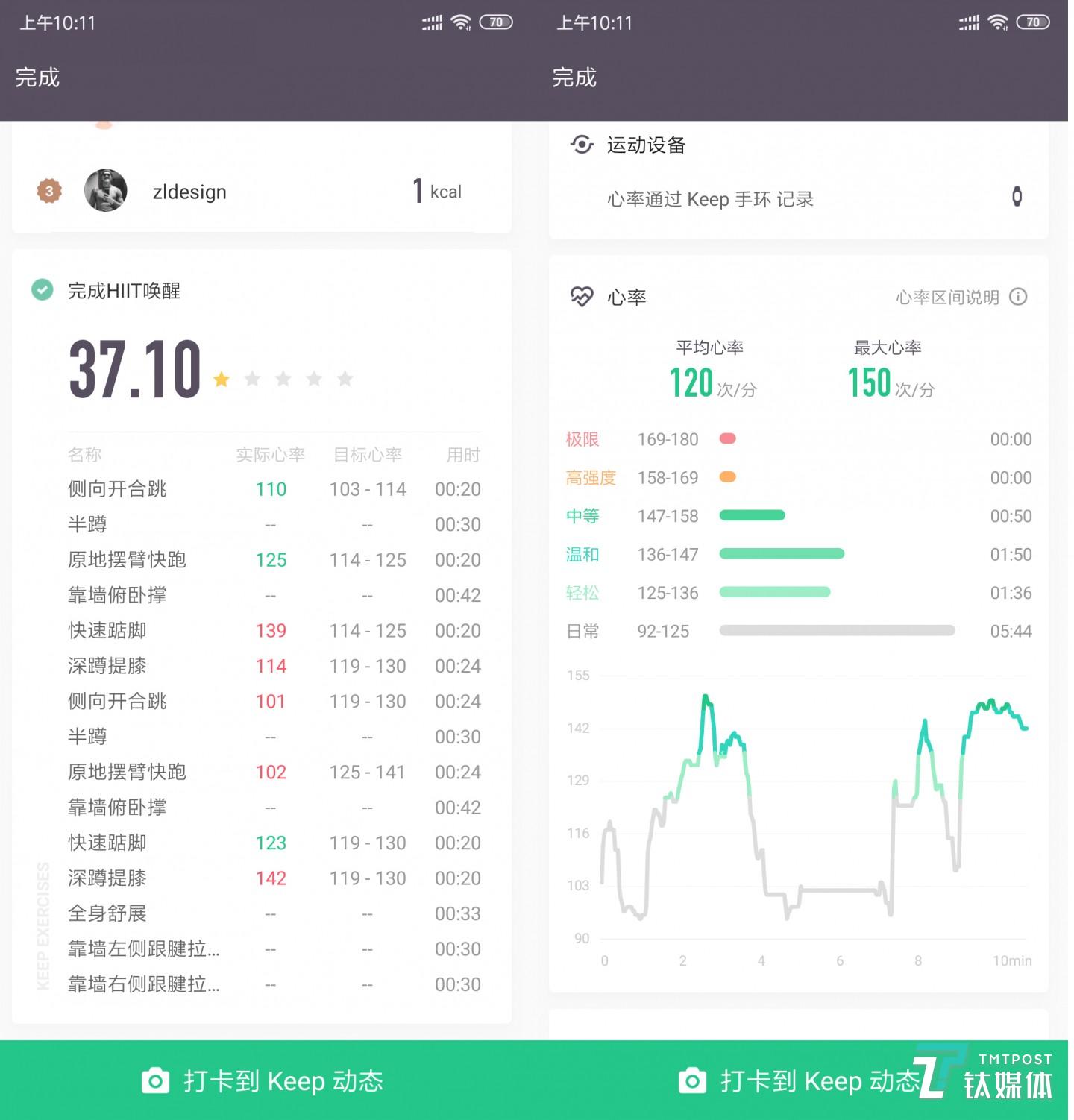
Task: Click the green checkmark beside 完成HIIT唤醒
Action: coord(43,290)
